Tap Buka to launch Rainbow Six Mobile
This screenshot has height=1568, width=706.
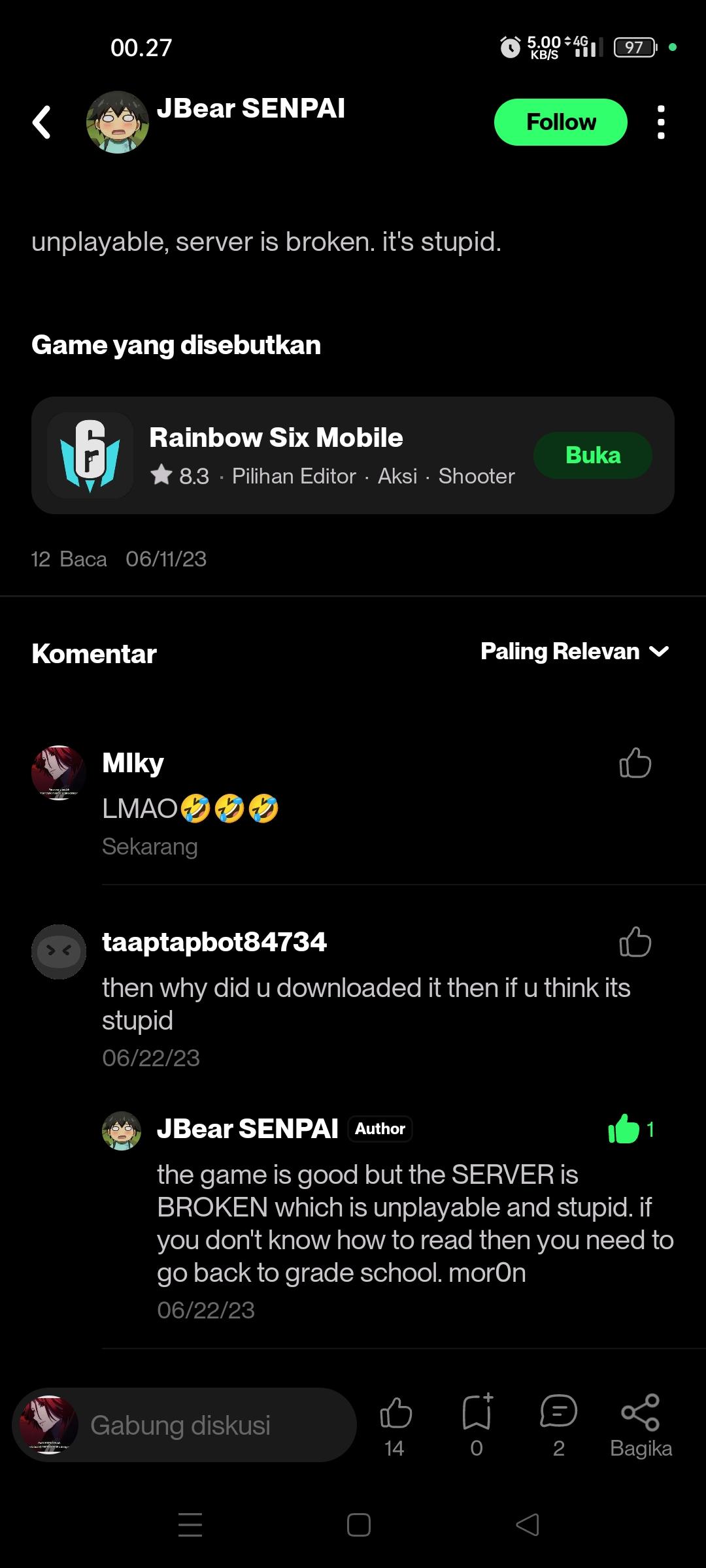pyautogui.click(x=592, y=455)
